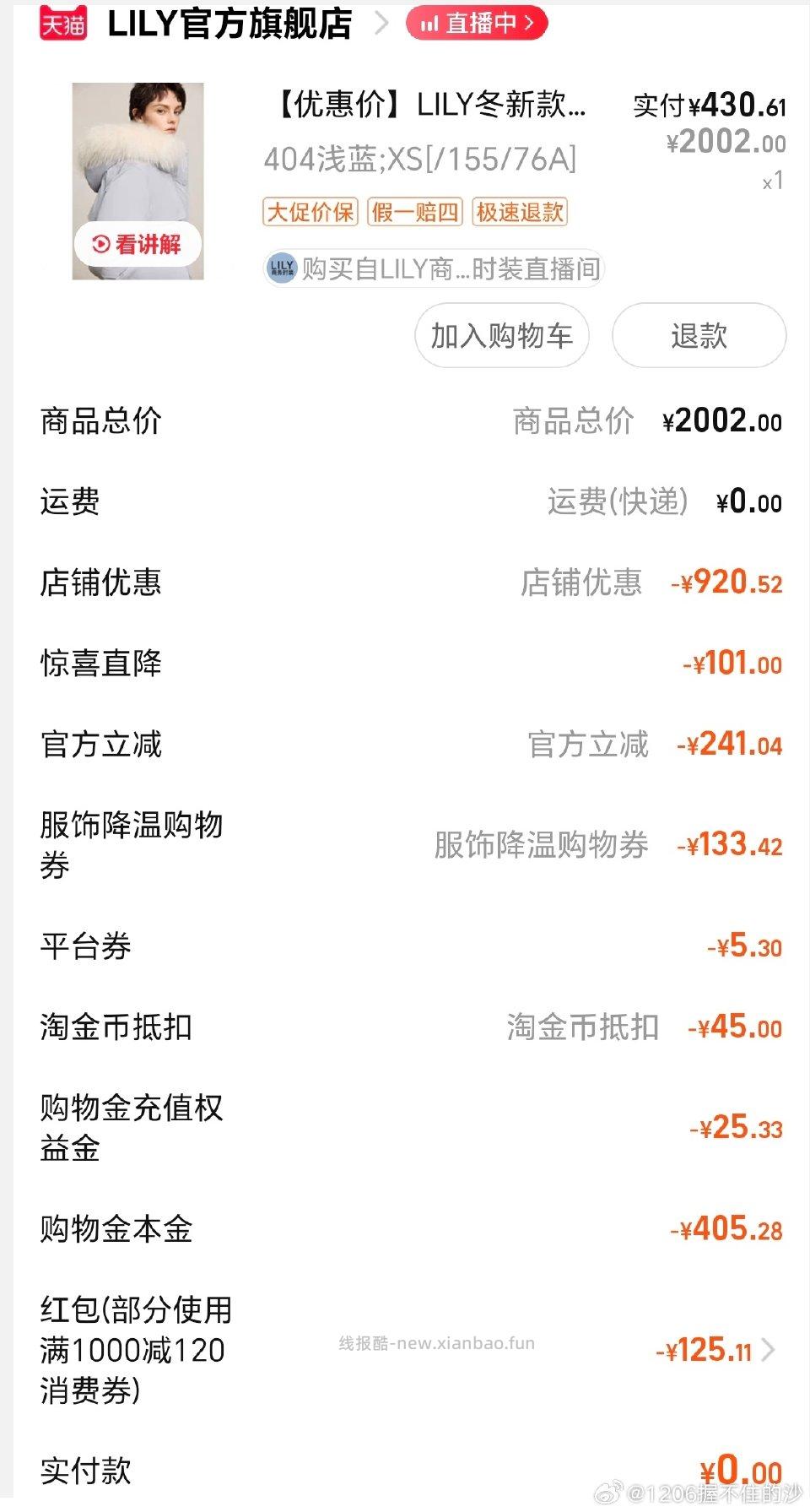Open the LILY官方旗舰店 store page
810x1512 pixels.
coord(228,24)
